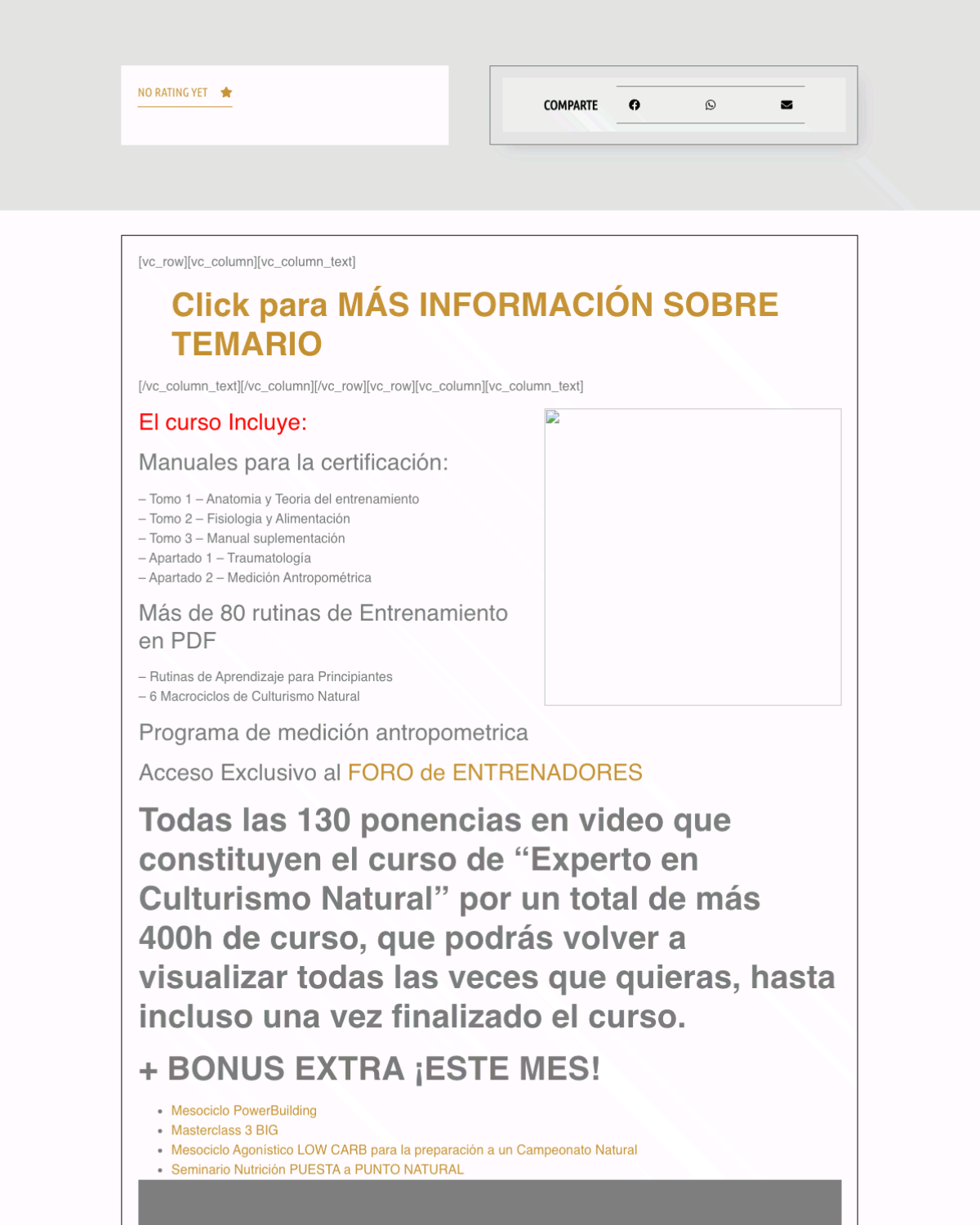Image resolution: width=980 pixels, height=1225 pixels.
Task: Share this course by email
Action: click(786, 105)
